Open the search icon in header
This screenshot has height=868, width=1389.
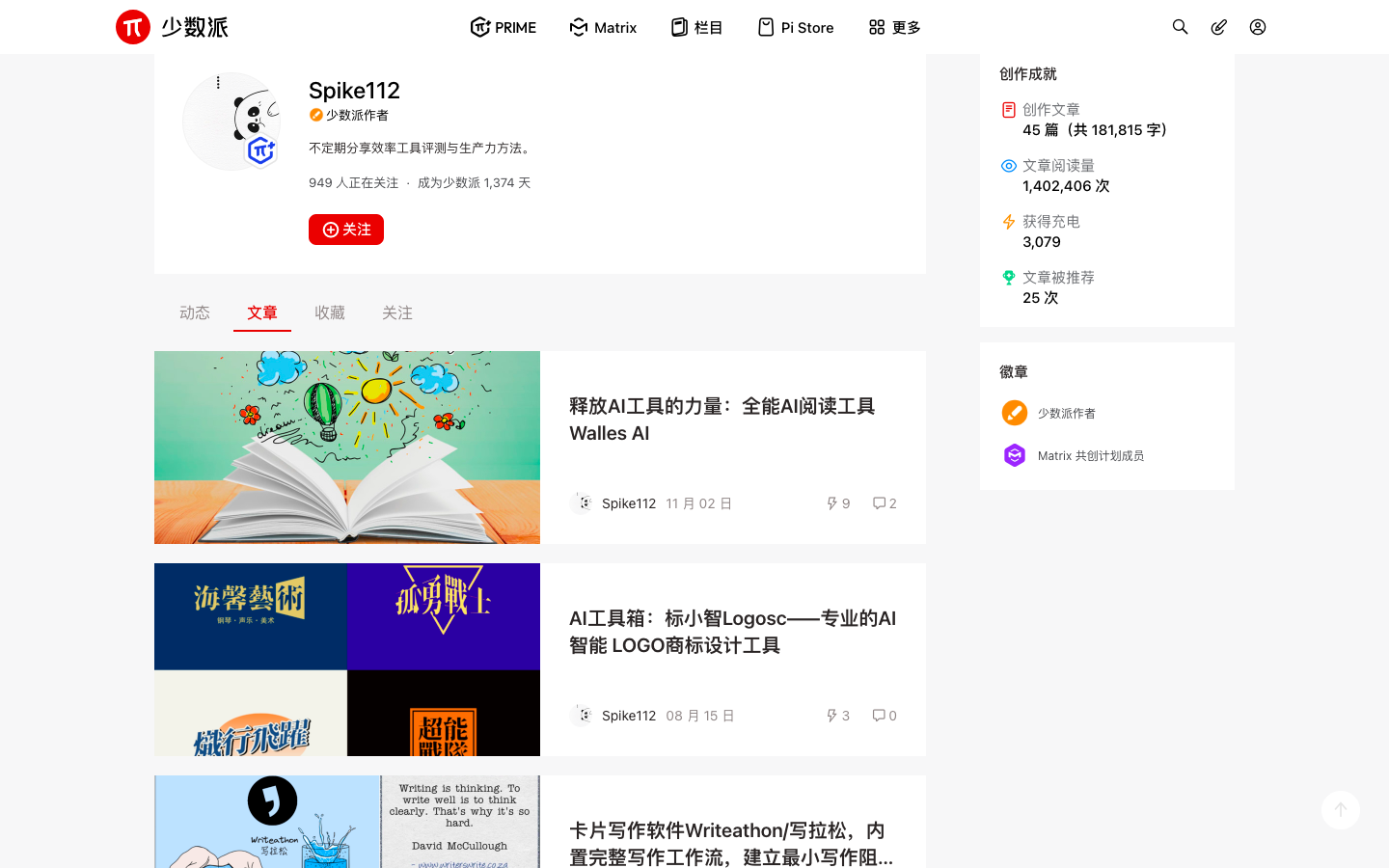point(1180,27)
